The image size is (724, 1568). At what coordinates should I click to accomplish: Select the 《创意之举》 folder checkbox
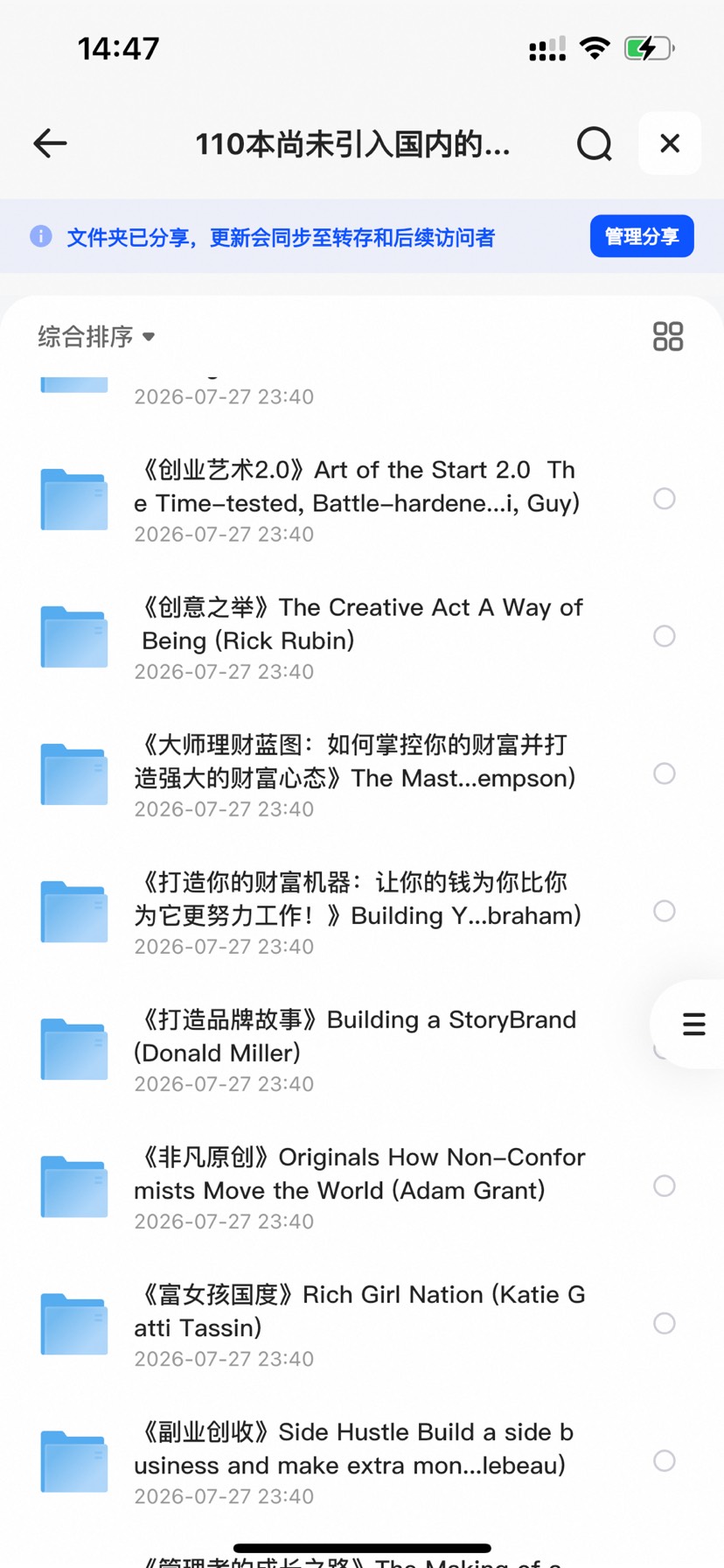(665, 636)
